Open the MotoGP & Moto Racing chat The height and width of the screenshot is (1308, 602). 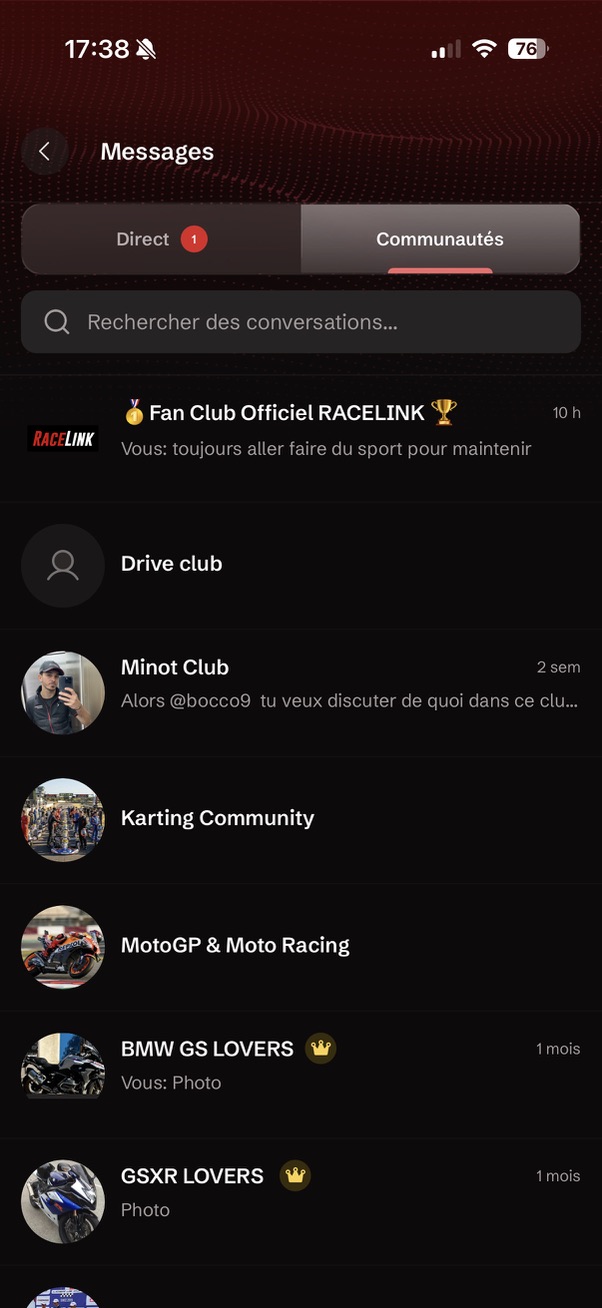[300, 946]
